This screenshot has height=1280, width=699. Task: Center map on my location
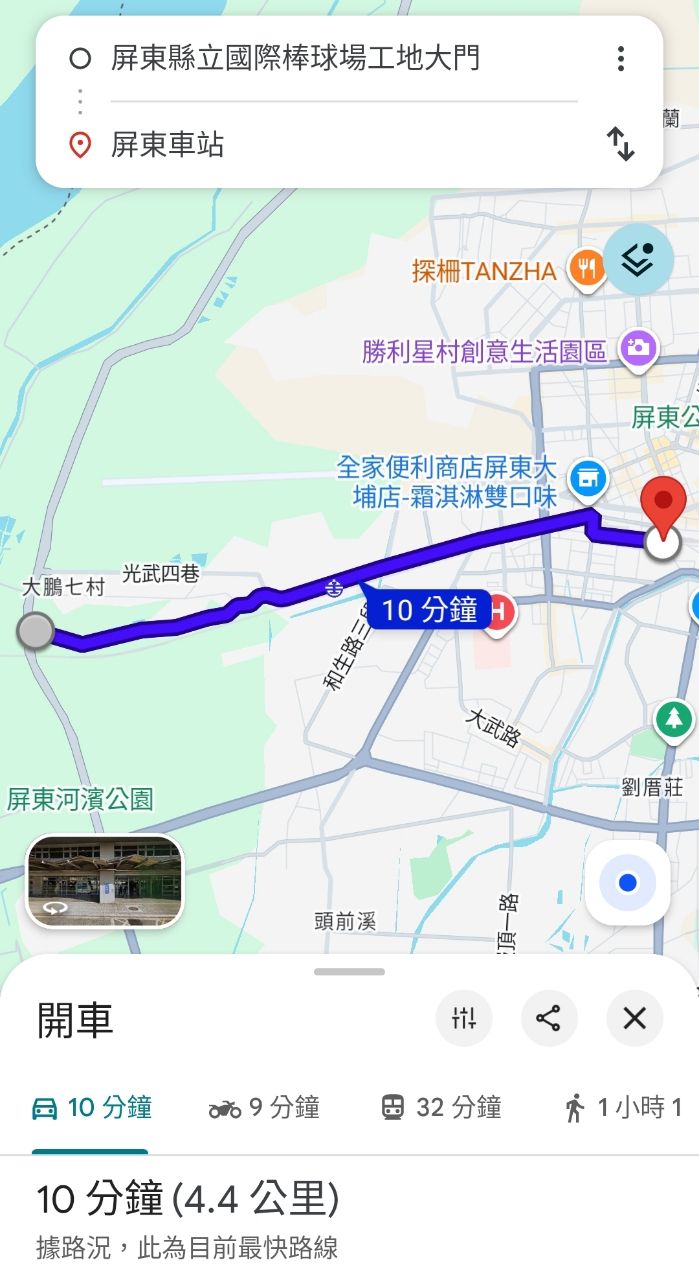point(627,883)
